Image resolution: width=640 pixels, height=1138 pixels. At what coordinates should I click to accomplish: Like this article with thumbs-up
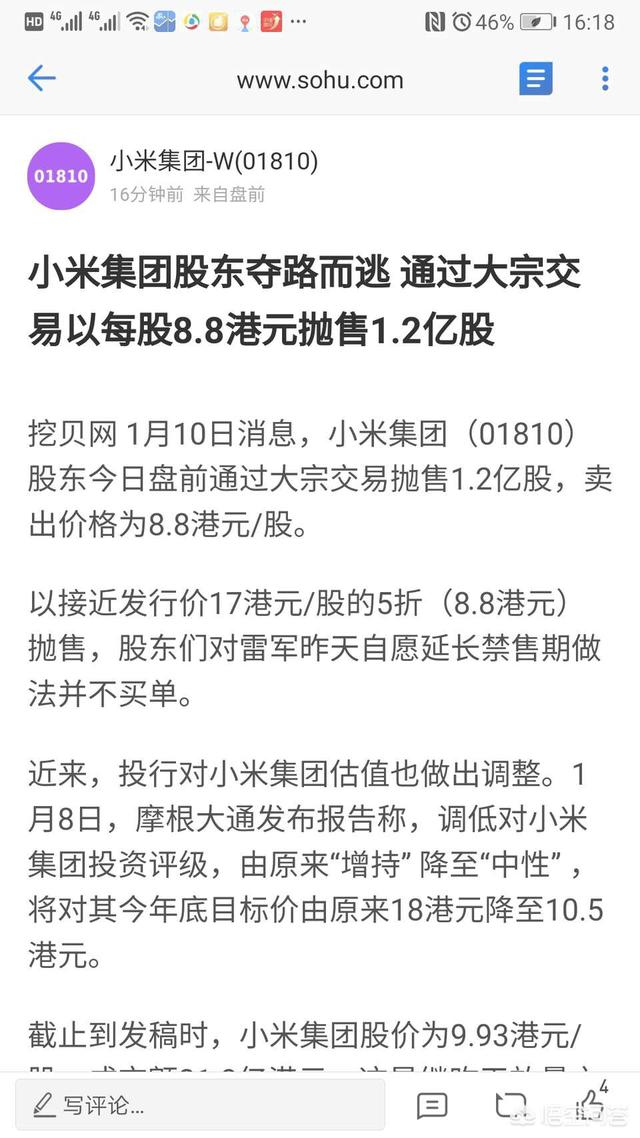[593, 1103]
